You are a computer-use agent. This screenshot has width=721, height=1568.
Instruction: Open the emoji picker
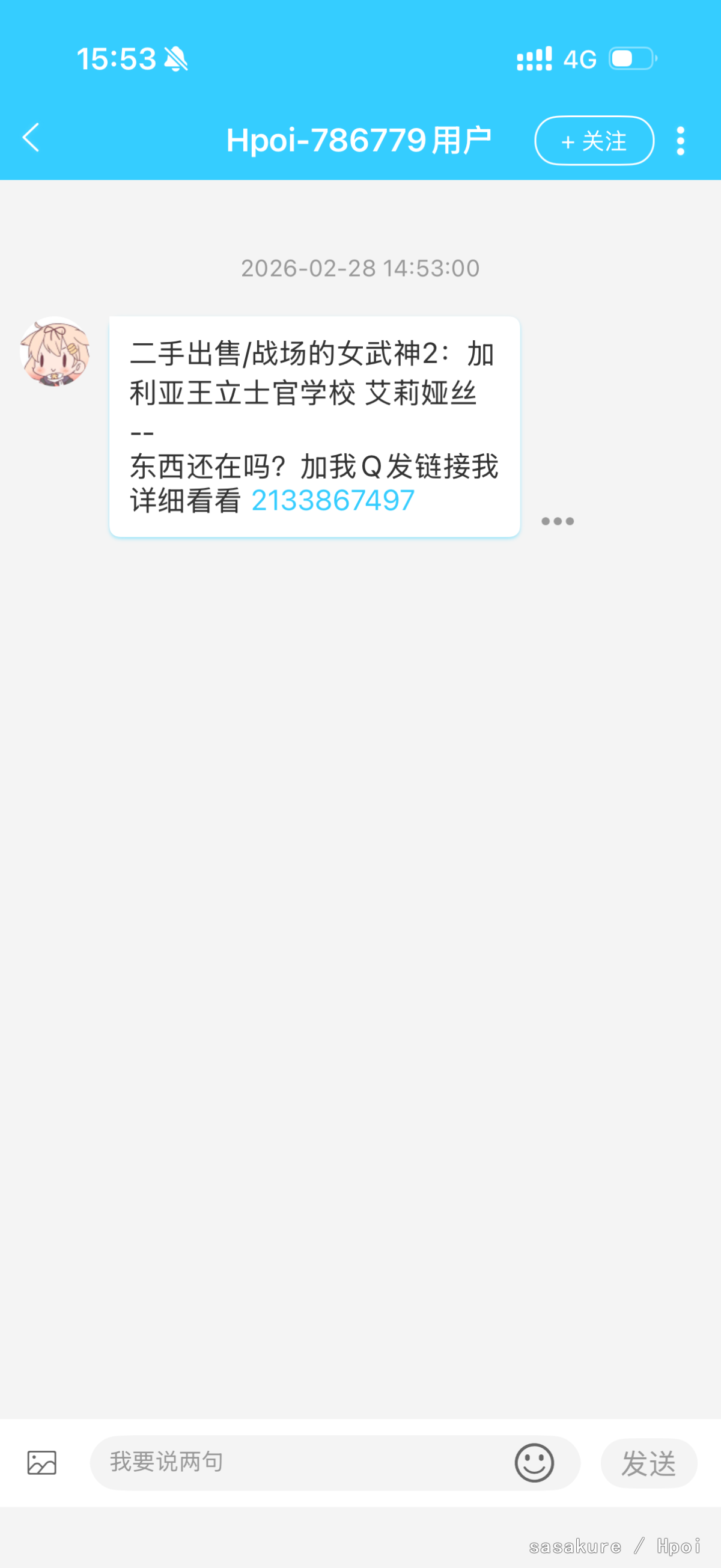click(x=534, y=1462)
